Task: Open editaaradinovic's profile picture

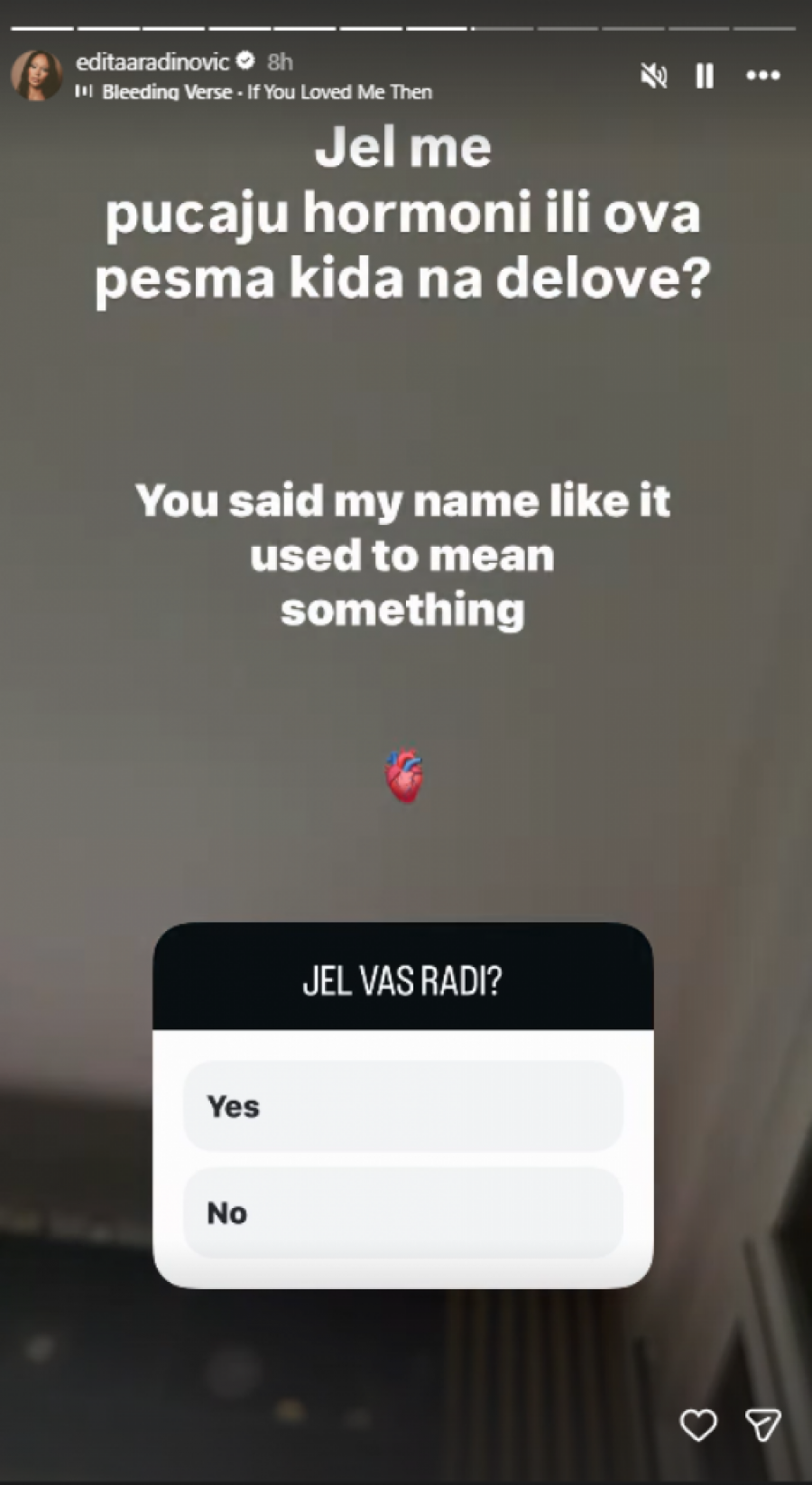Action: (36, 75)
